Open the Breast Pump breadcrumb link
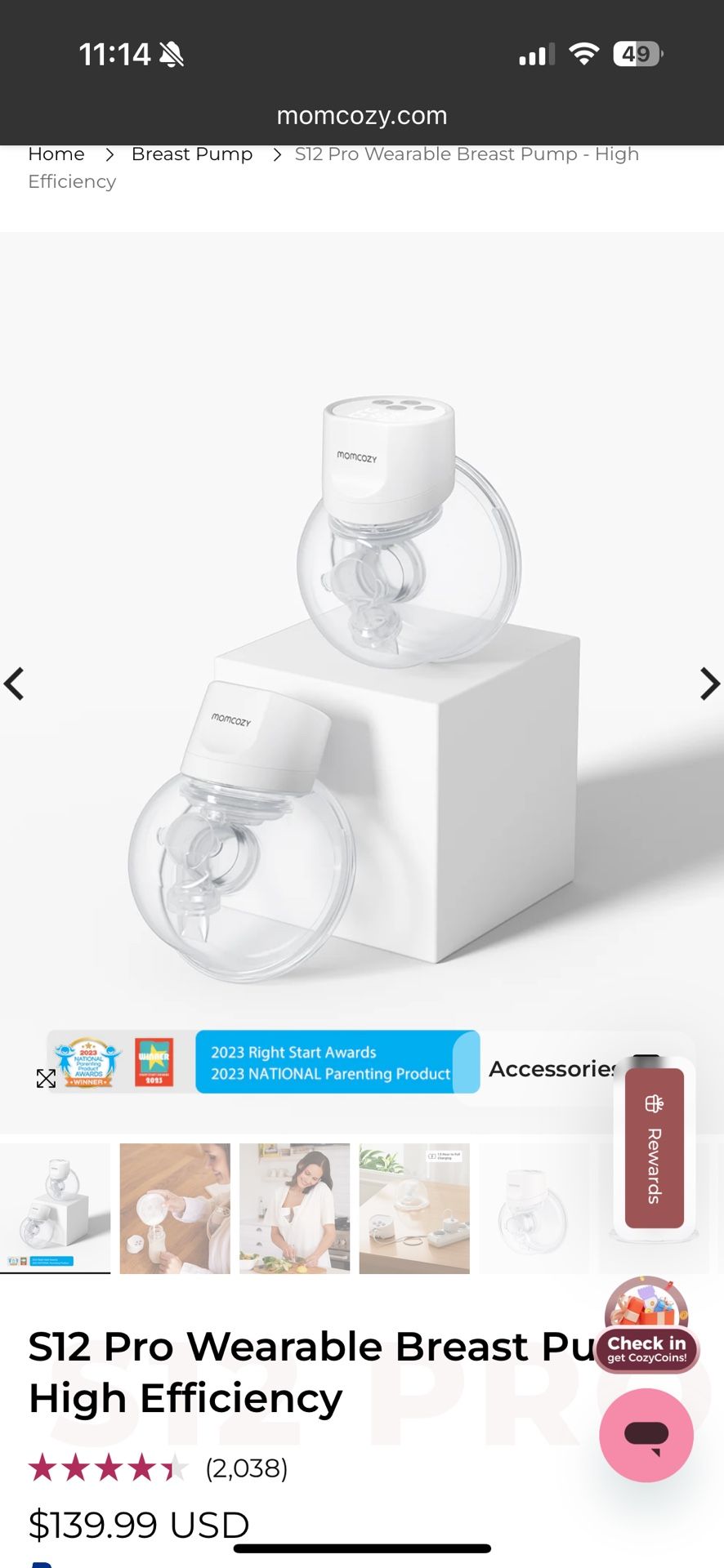Viewport: 724px width, 1568px height. (x=191, y=154)
